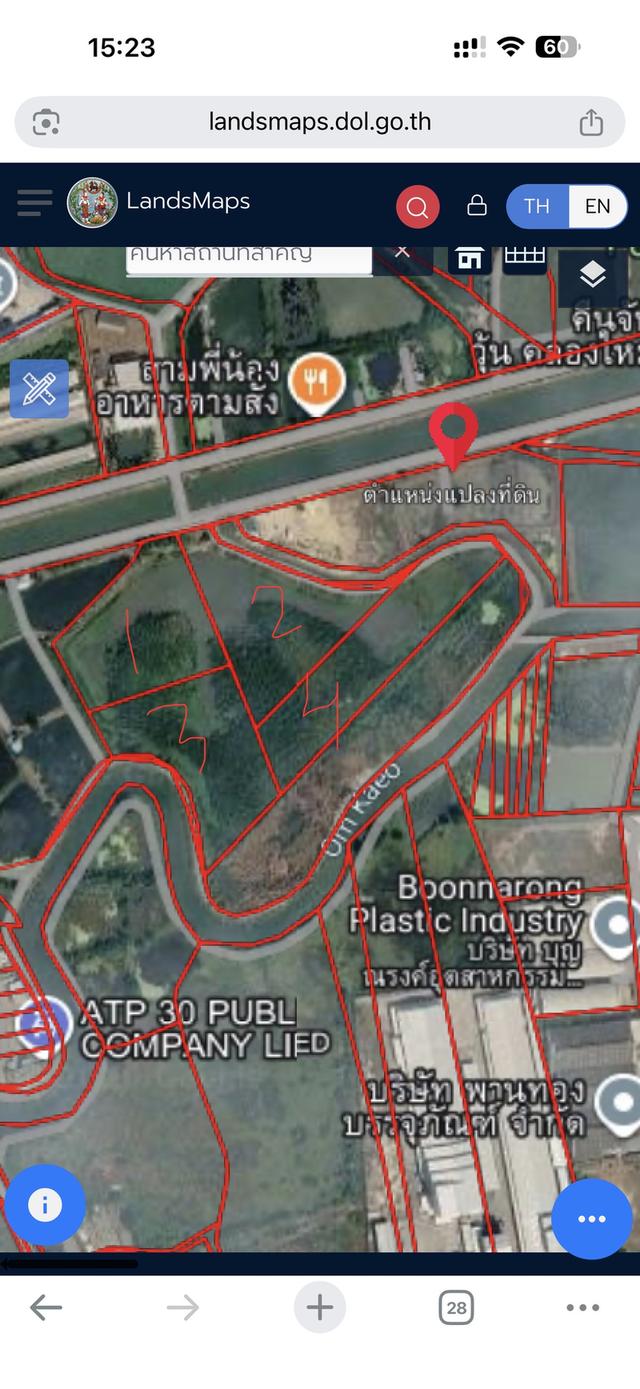Open the ruler and pencil measuring tool
Image resolution: width=640 pixels, height=1389 pixels.
tap(39, 388)
